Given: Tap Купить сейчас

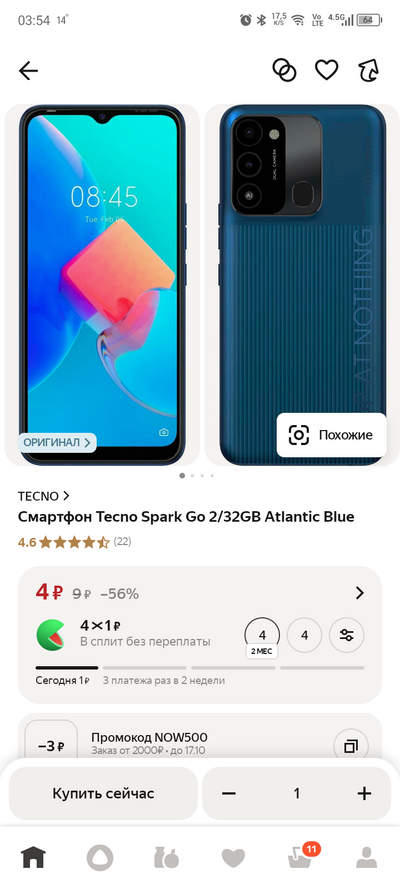Looking at the screenshot, I should point(103,793).
